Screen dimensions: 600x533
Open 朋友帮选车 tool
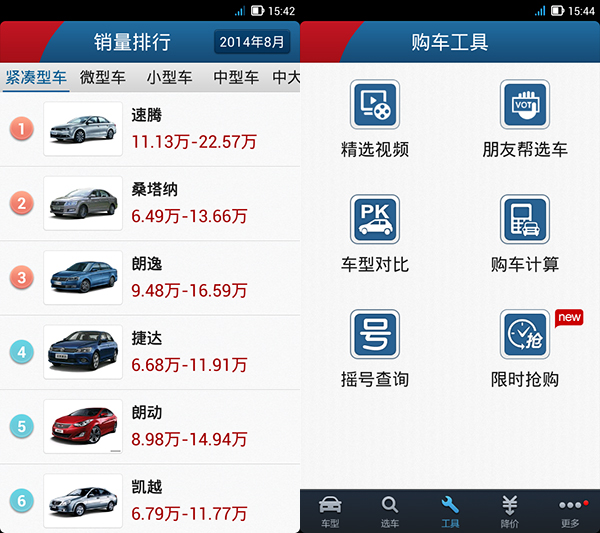click(x=525, y=118)
